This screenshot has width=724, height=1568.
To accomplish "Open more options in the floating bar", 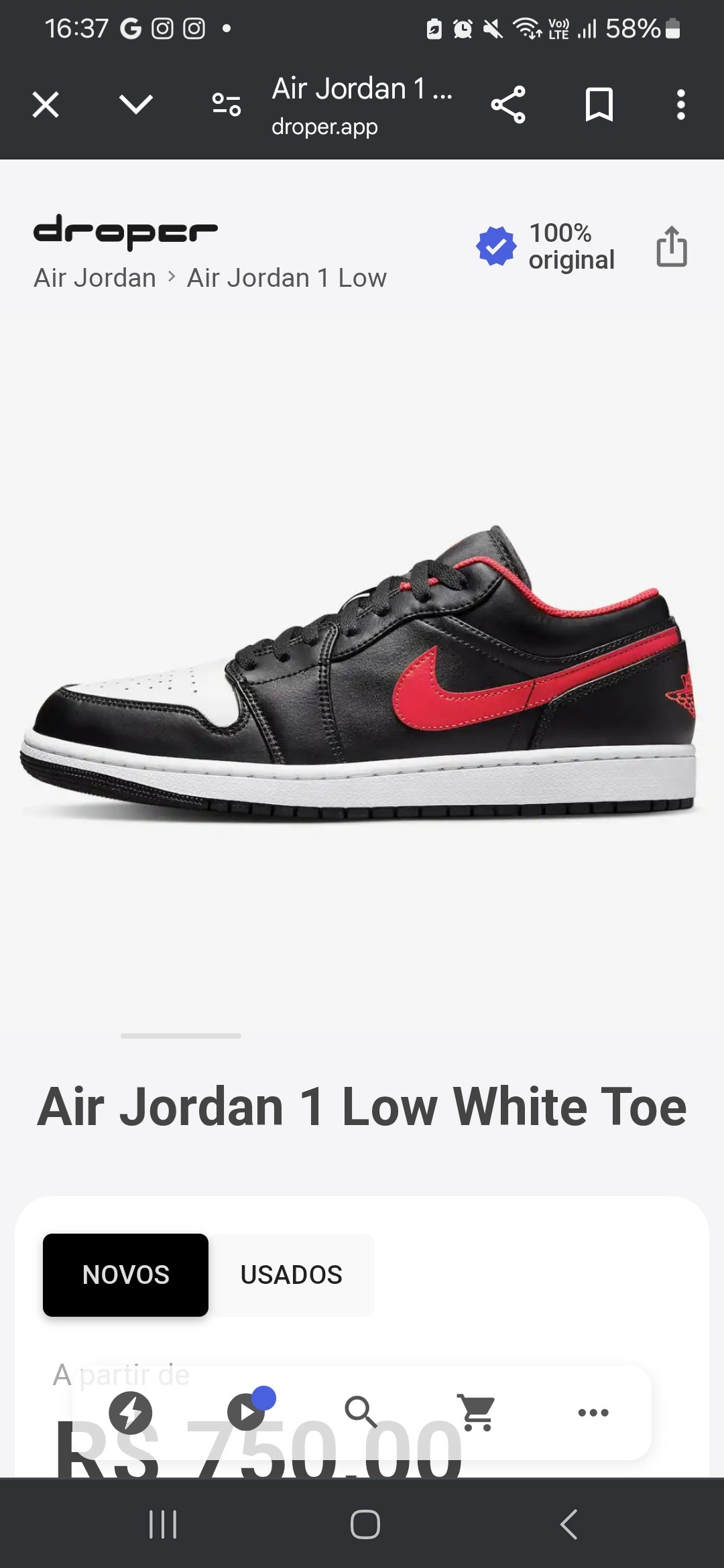I will 593,1413.
